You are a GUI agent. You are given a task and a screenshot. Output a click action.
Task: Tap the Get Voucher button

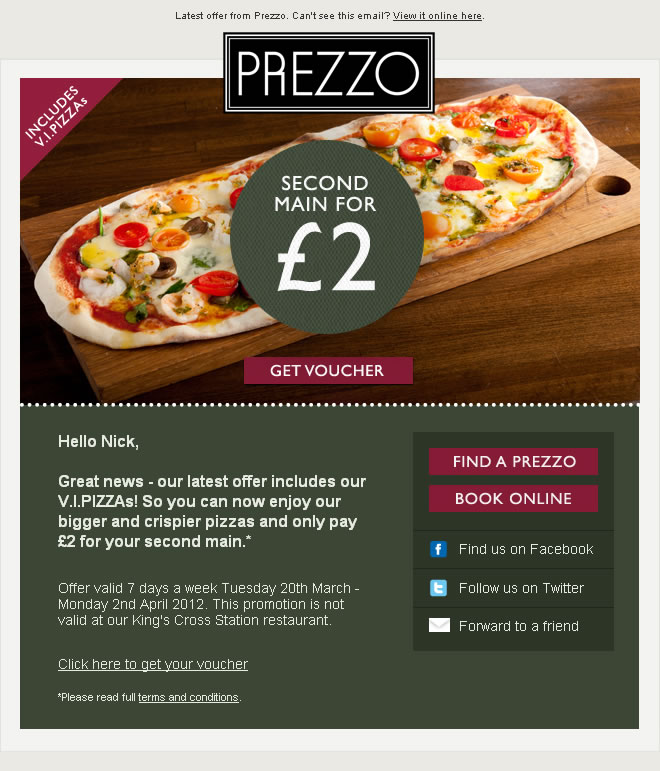[328, 371]
